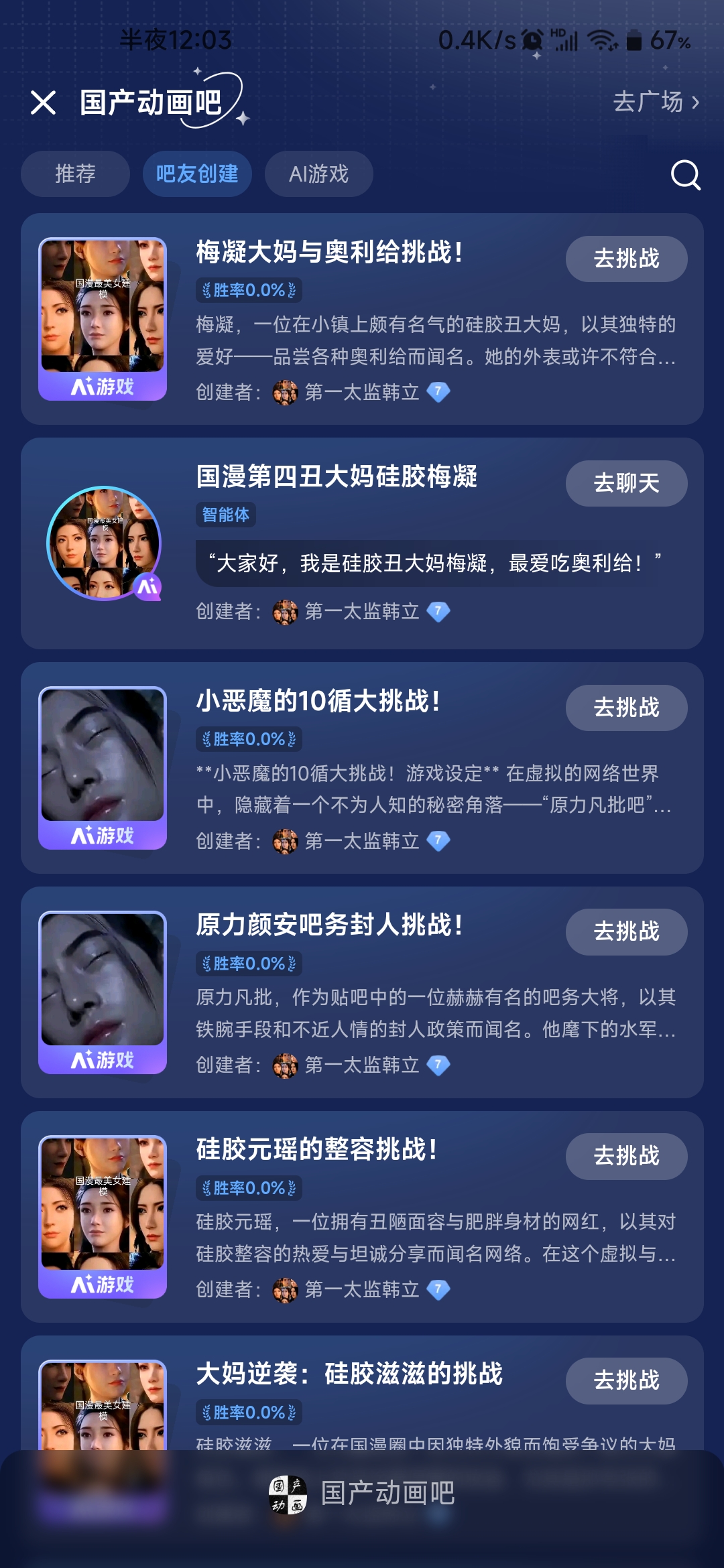Switch to the AI游戏 tab

tap(318, 174)
